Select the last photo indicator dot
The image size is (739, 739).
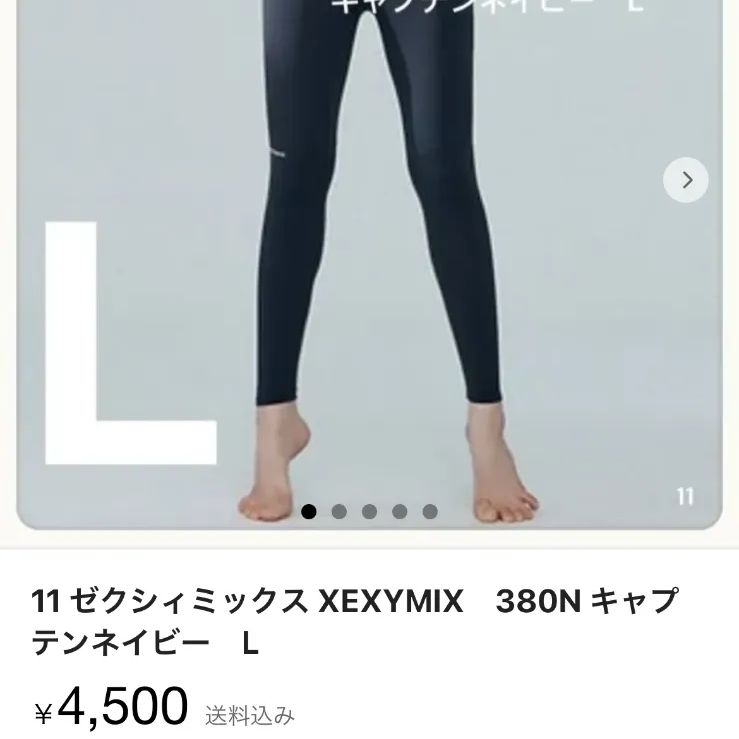[430, 512]
